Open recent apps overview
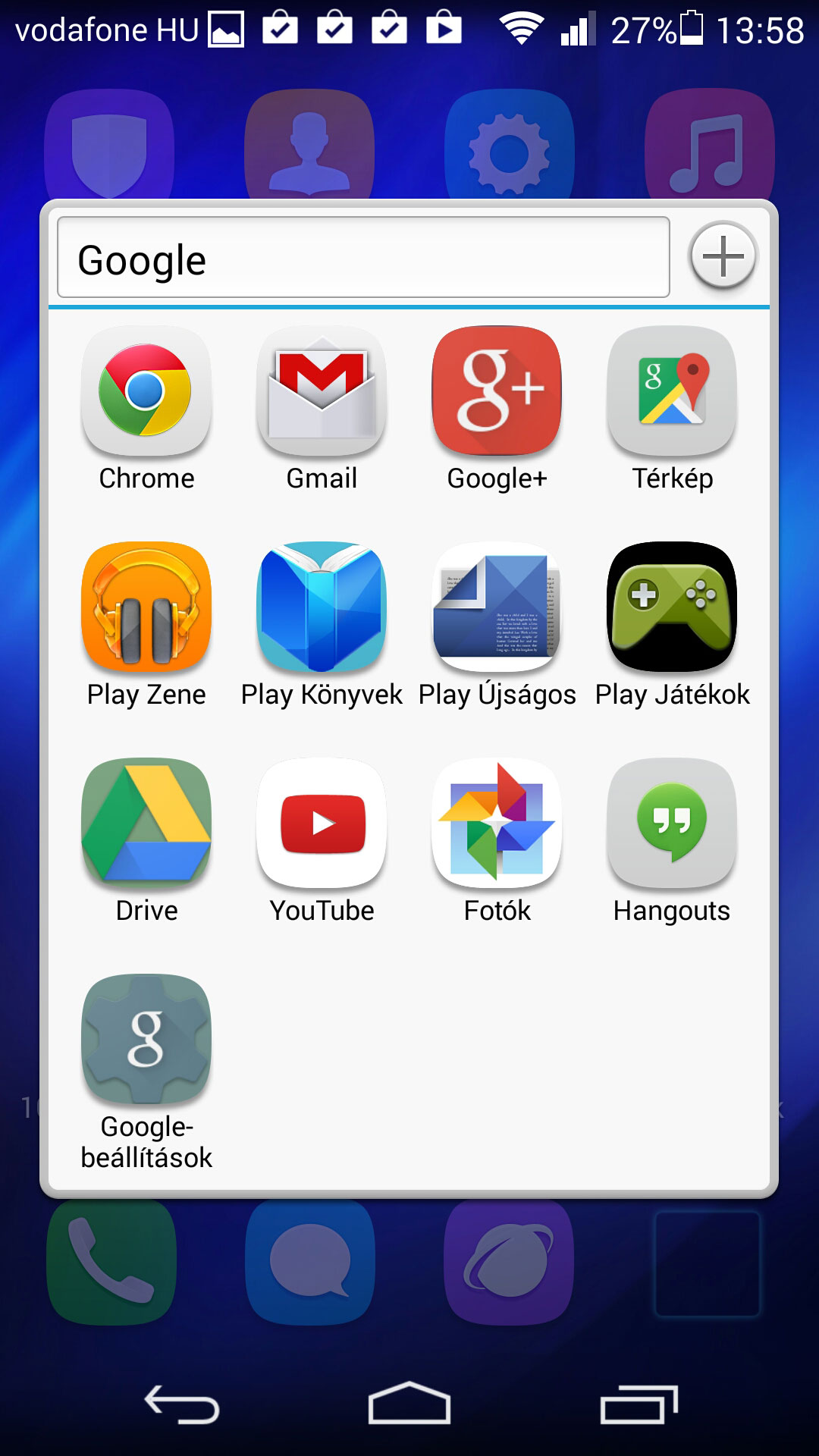819x1456 pixels. pos(639,1404)
